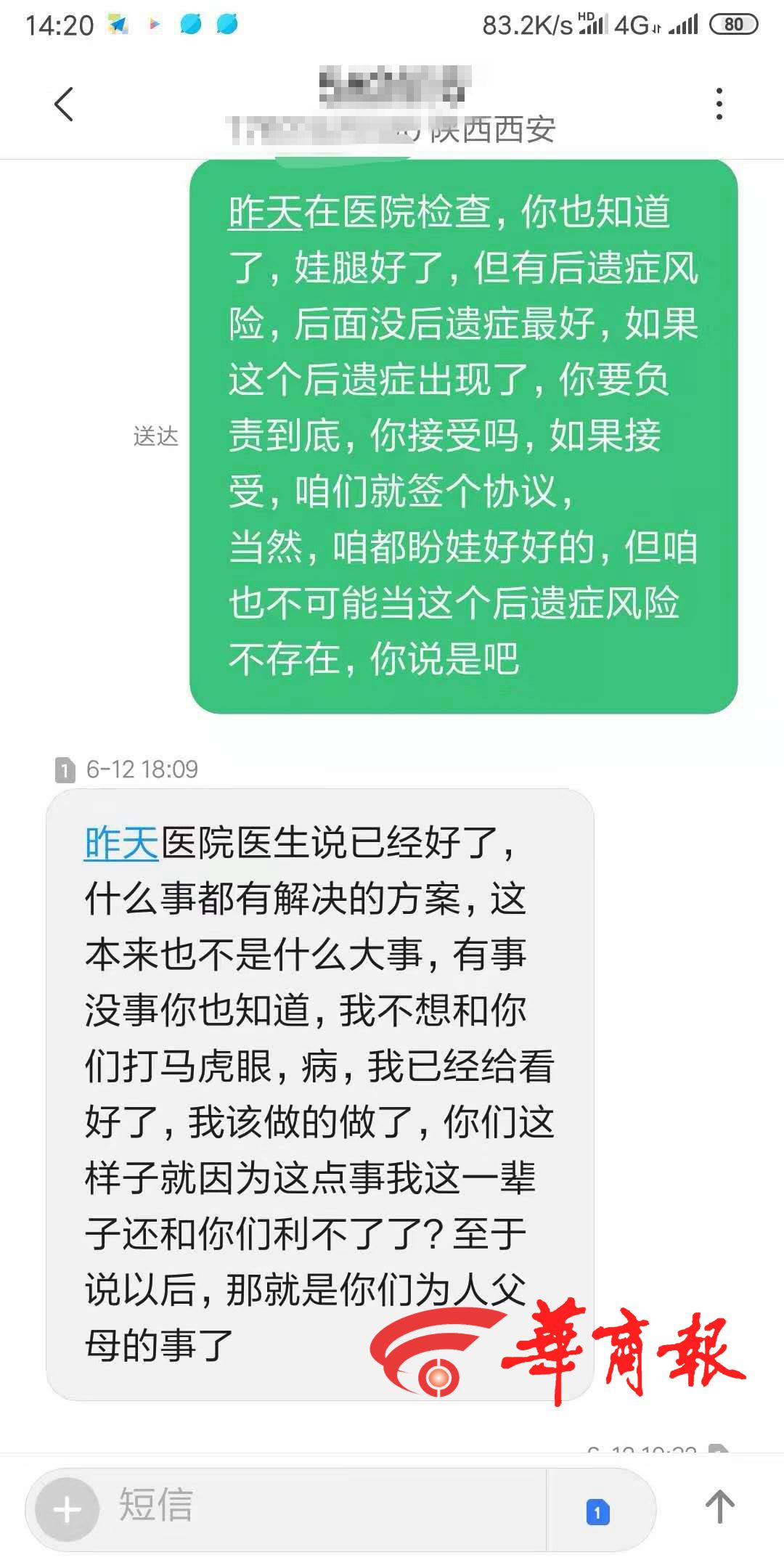Tap the Google Play icon in the status bar
Image resolution: width=784 pixels, height=1568 pixels.
156,24
